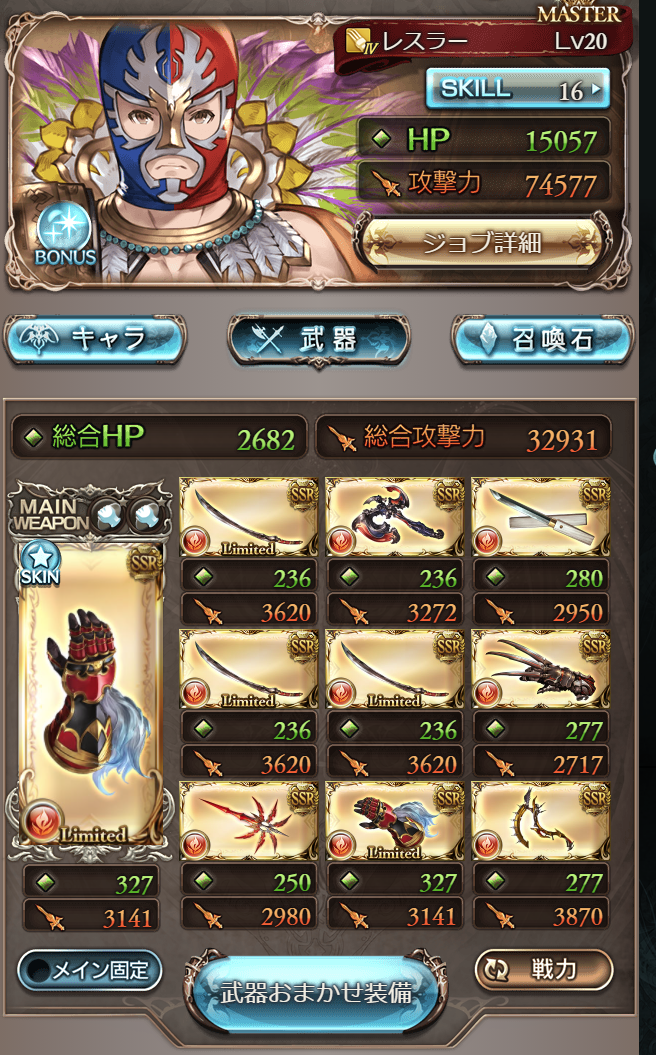Tap 武器おまかせ装備 auto-equip button
This screenshot has width=656, height=1055.
coord(316,994)
